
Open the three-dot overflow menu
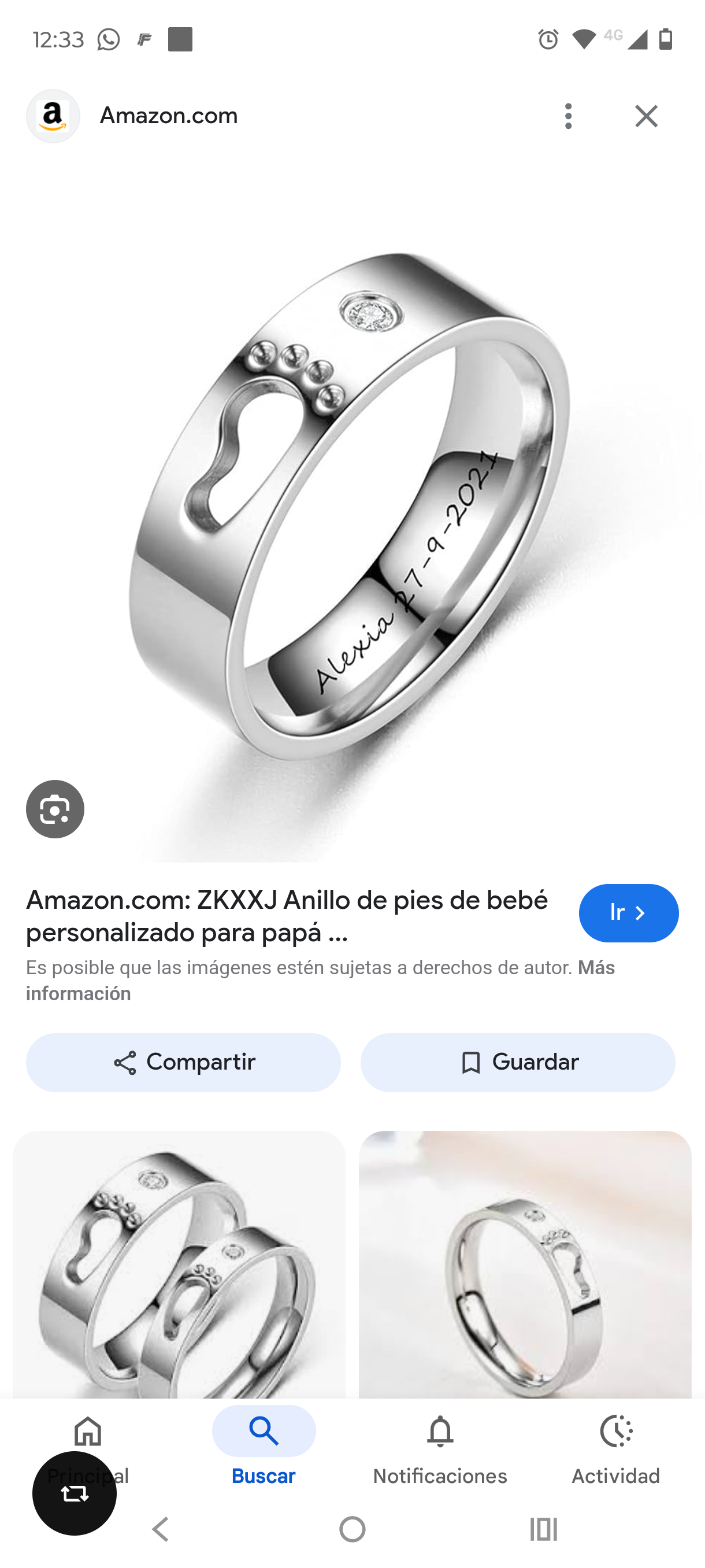click(x=568, y=116)
